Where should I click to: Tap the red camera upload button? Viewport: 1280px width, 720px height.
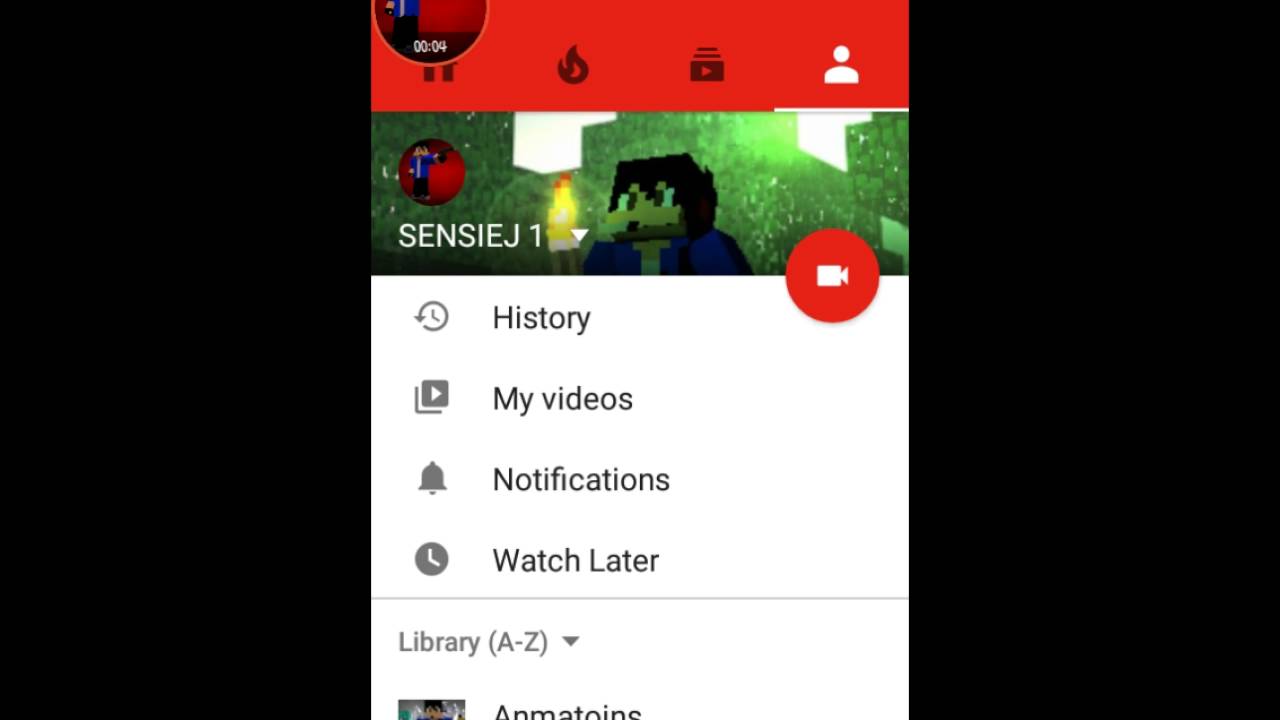(832, 276)
